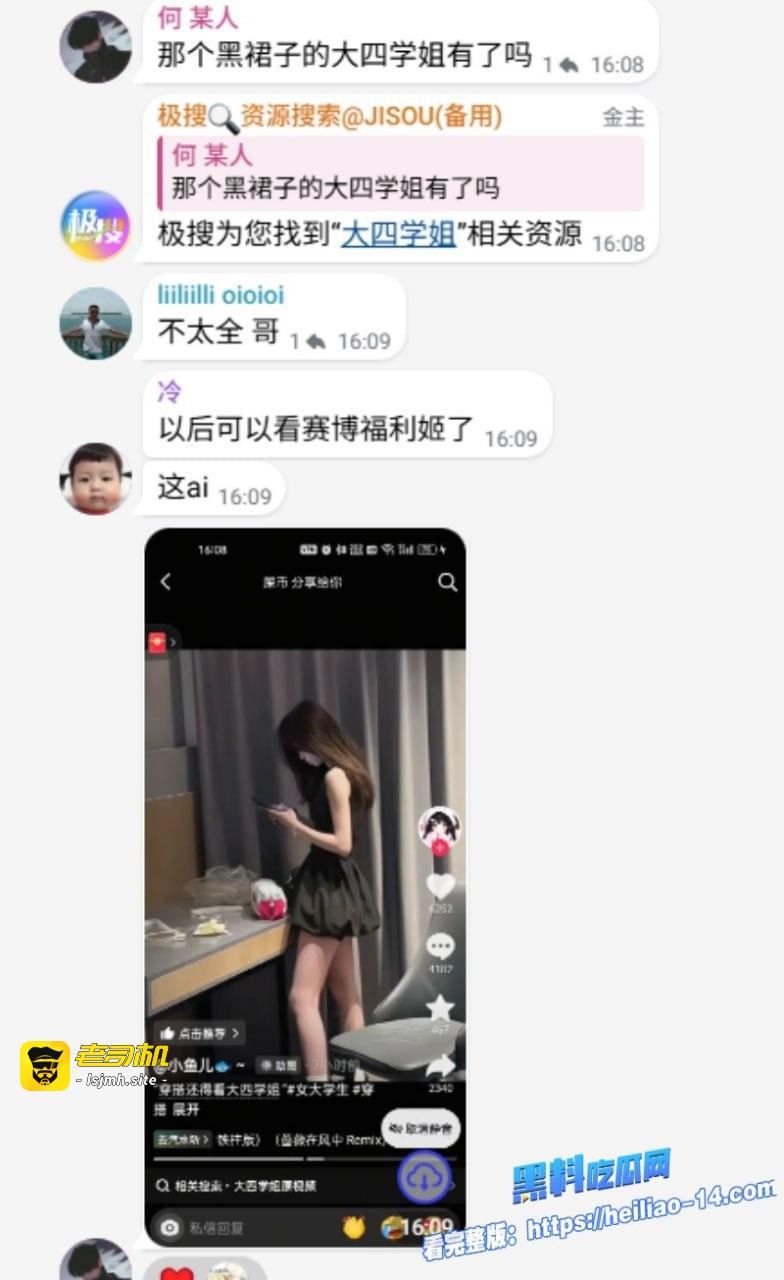
Task: Open the baby-photo avatar next to 这ai
Action: [96, 479]
